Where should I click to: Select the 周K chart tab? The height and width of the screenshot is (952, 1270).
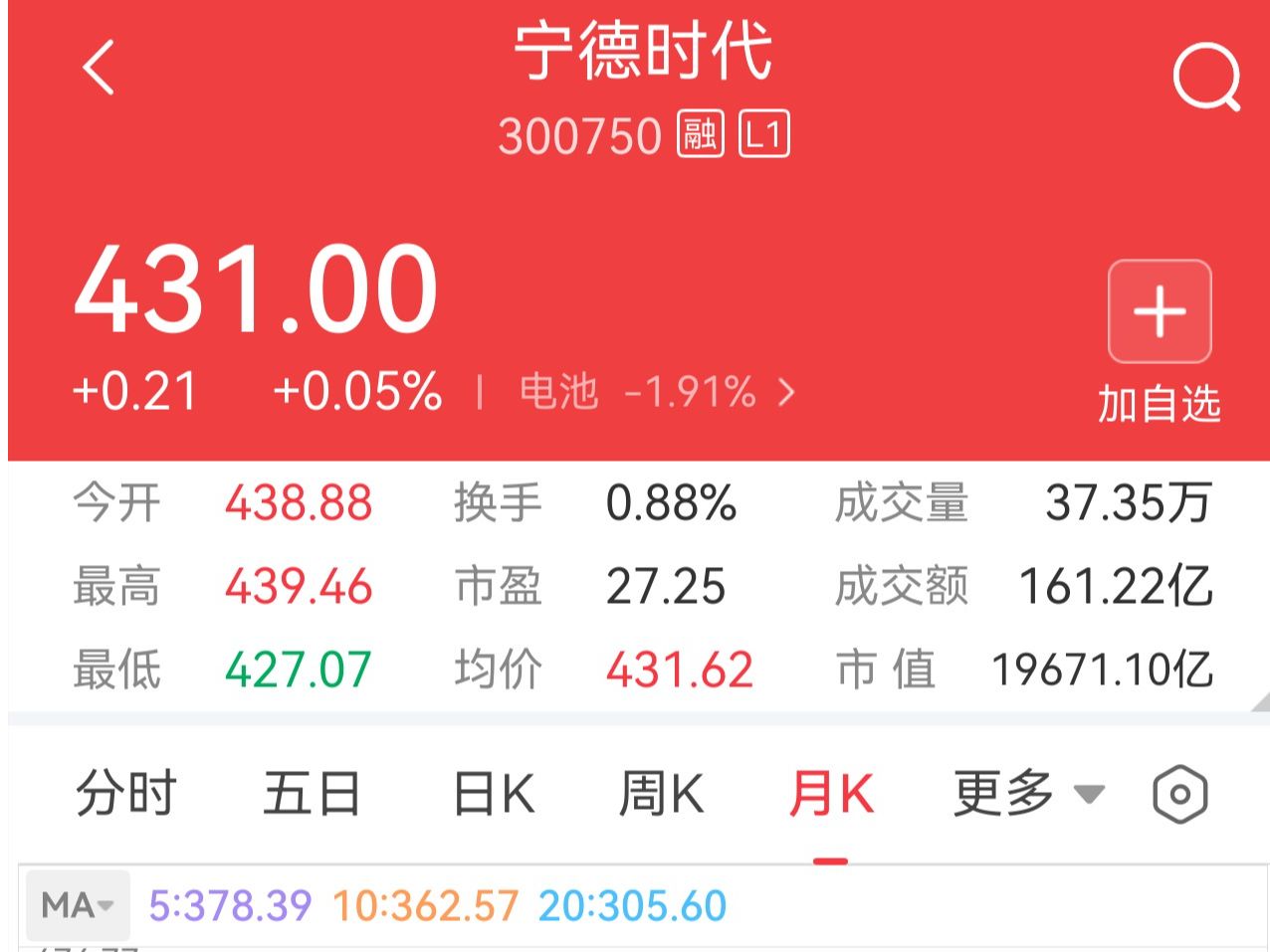[662, 794]
